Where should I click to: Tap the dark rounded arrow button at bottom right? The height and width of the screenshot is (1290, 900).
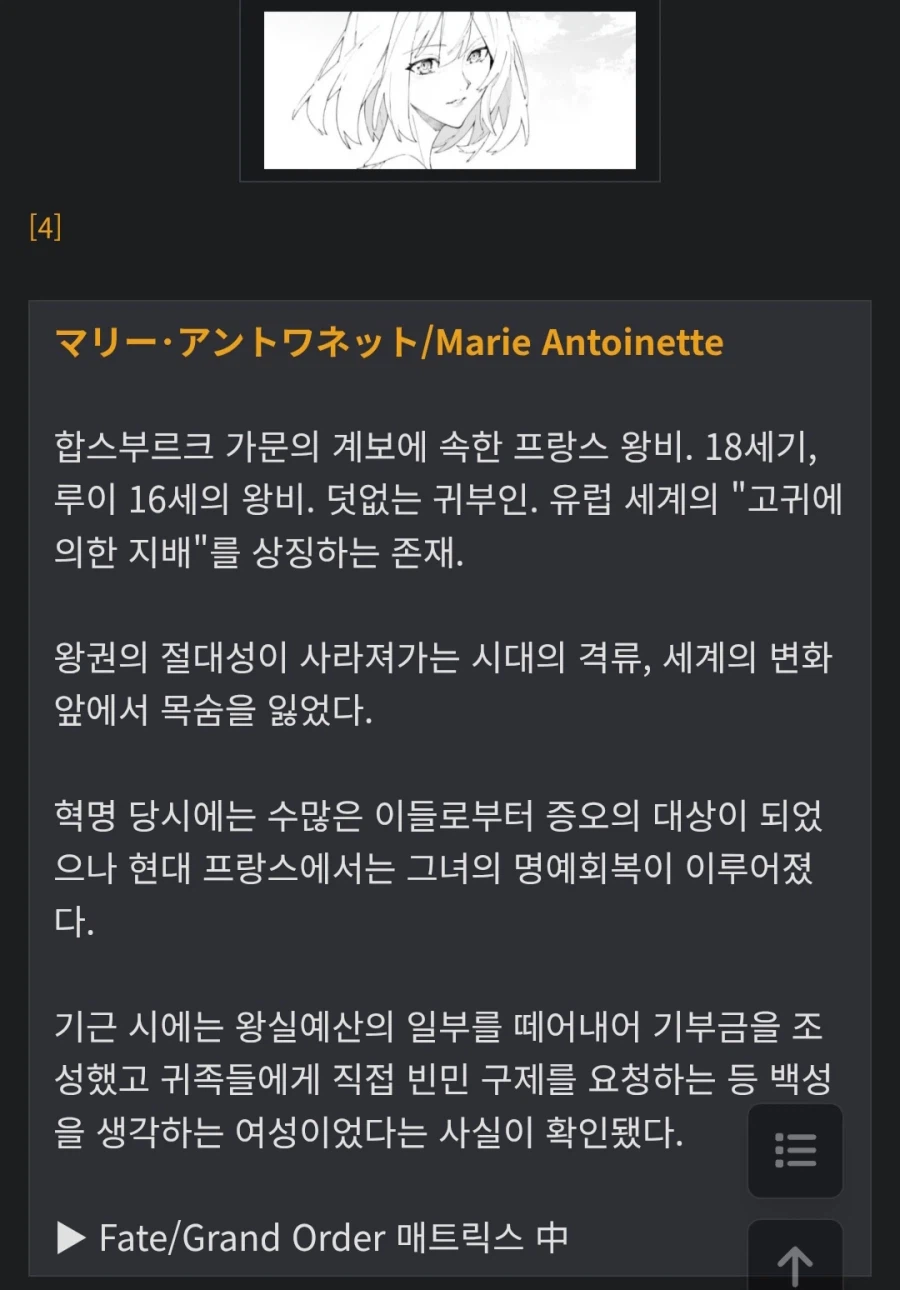point(795,1262)
